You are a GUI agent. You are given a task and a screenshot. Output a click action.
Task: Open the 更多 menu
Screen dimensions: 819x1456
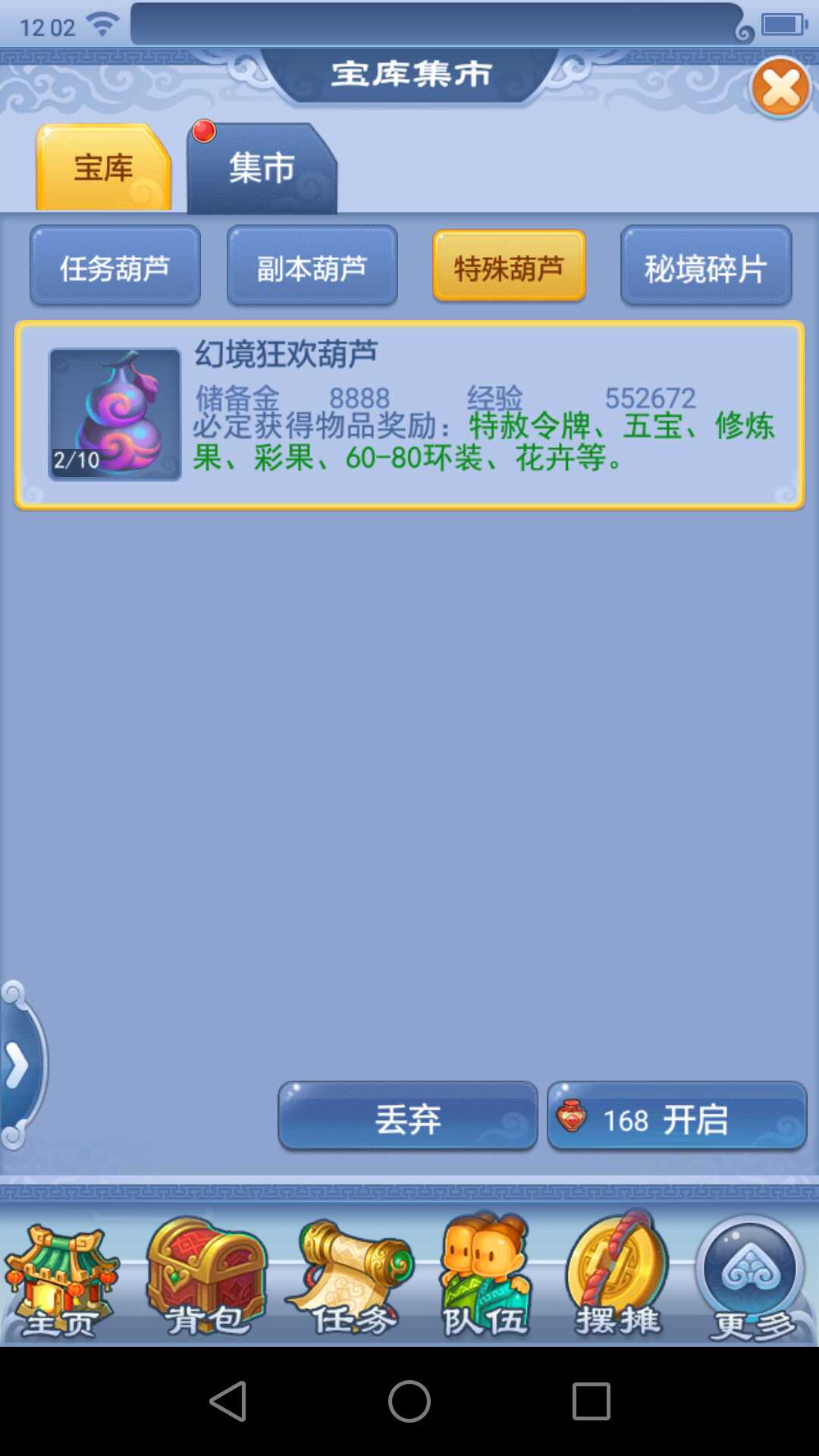(x=751, y=1282)
